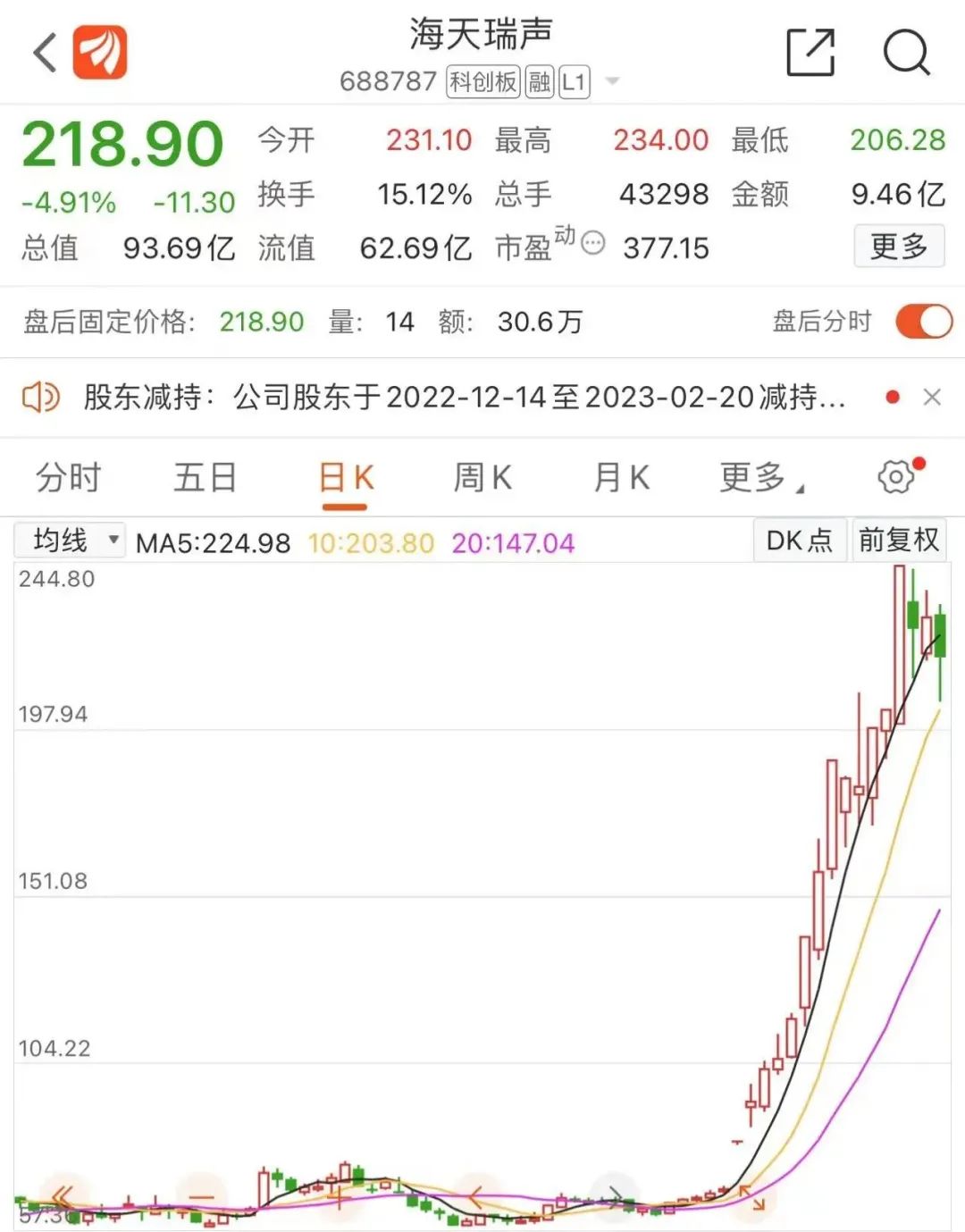Image resolution: width=965 pixels, height=1232 pixels.
Task: Show the 月K chart
Action: point(621,478)
